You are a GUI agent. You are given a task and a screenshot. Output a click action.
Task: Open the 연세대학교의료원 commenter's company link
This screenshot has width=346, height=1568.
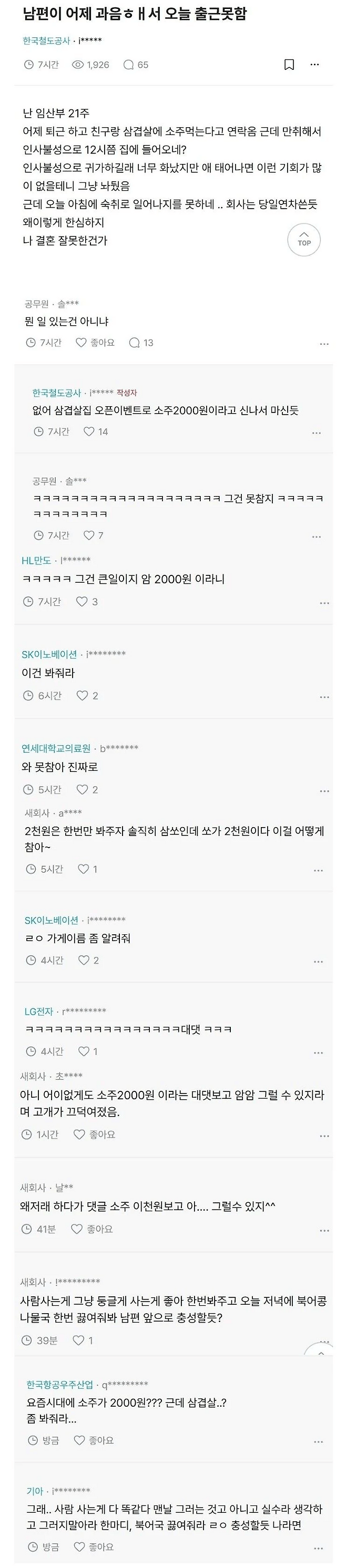pos(56,748)
